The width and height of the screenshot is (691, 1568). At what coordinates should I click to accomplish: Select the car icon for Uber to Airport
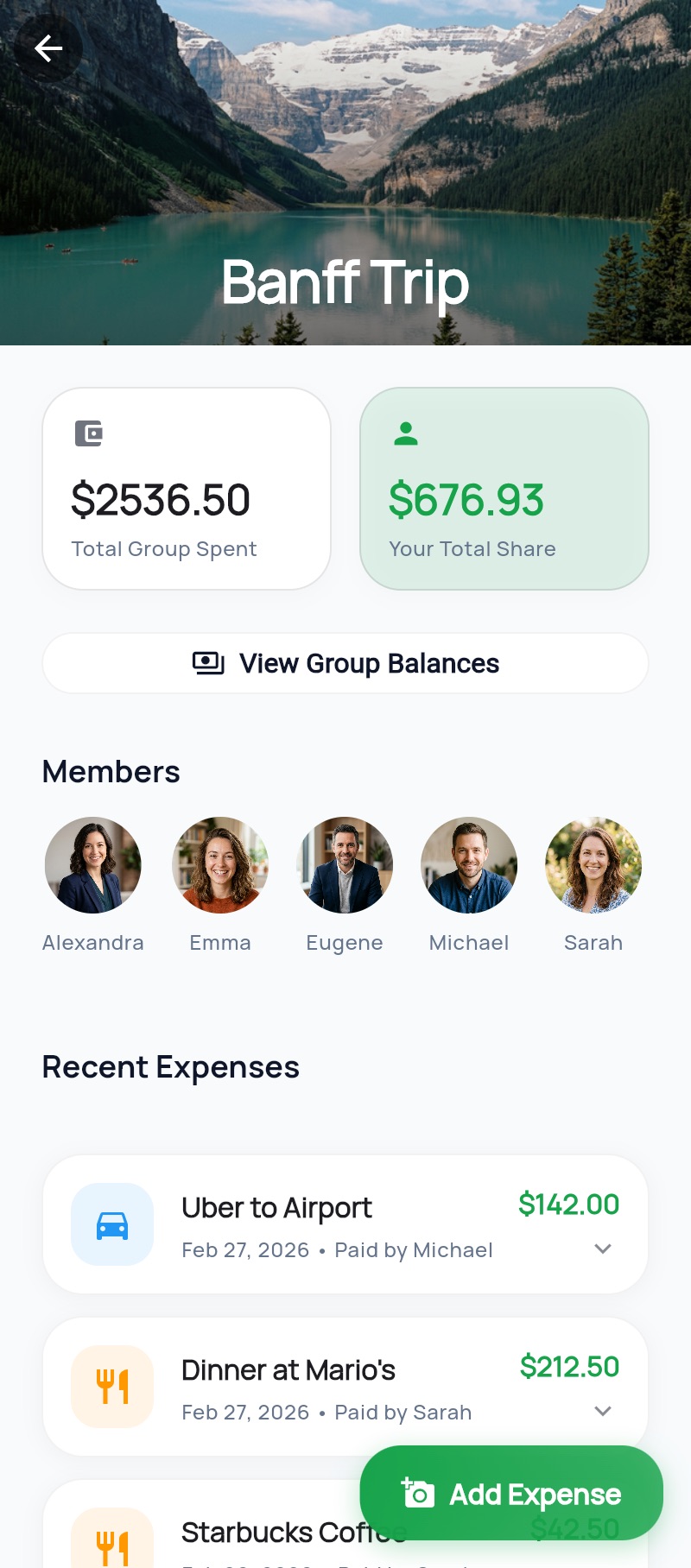(x=112, y=1224)
